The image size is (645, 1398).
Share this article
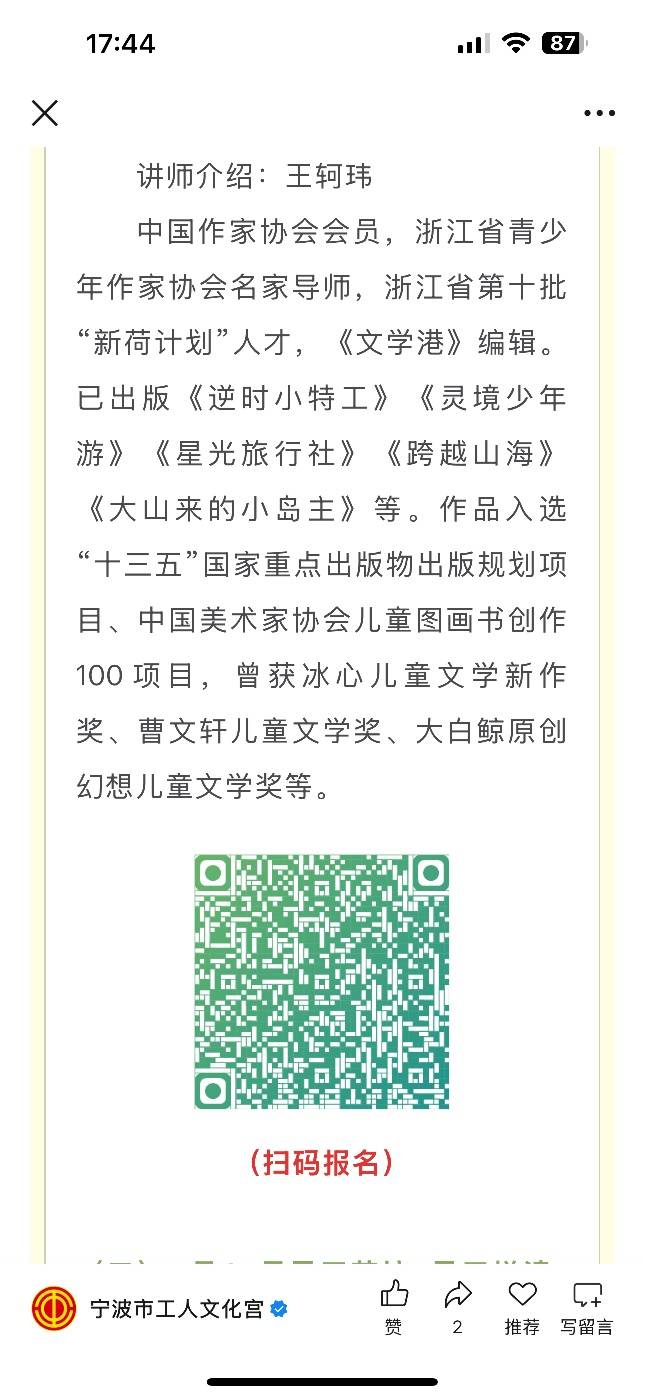click(457, 1305)
